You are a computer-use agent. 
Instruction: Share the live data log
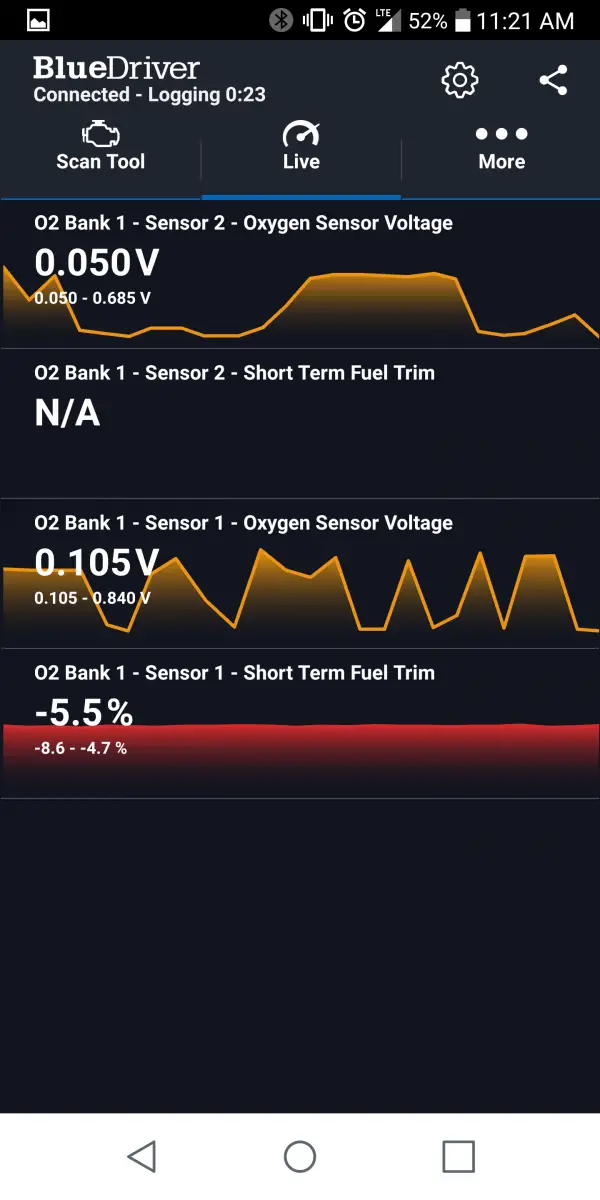point(553,81)
